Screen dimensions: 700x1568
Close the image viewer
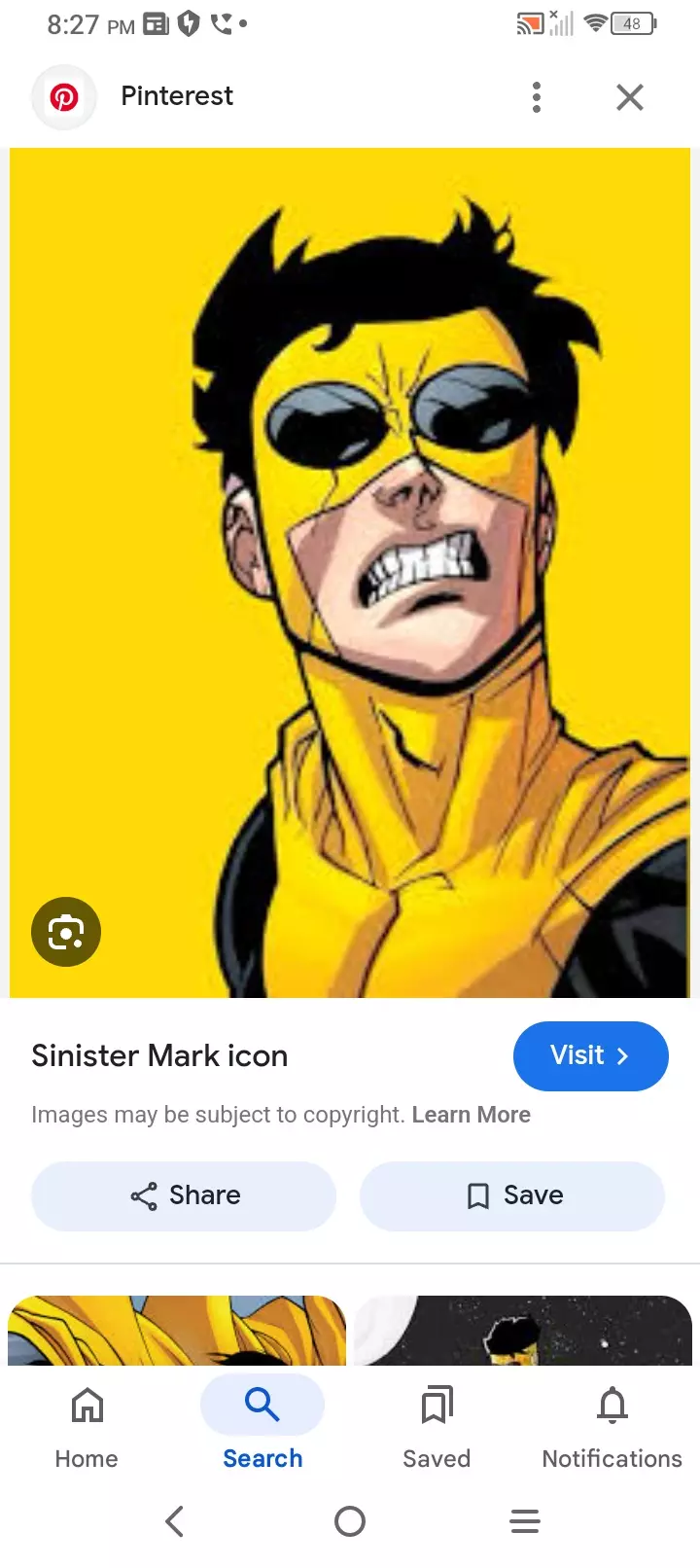(630, 97)
